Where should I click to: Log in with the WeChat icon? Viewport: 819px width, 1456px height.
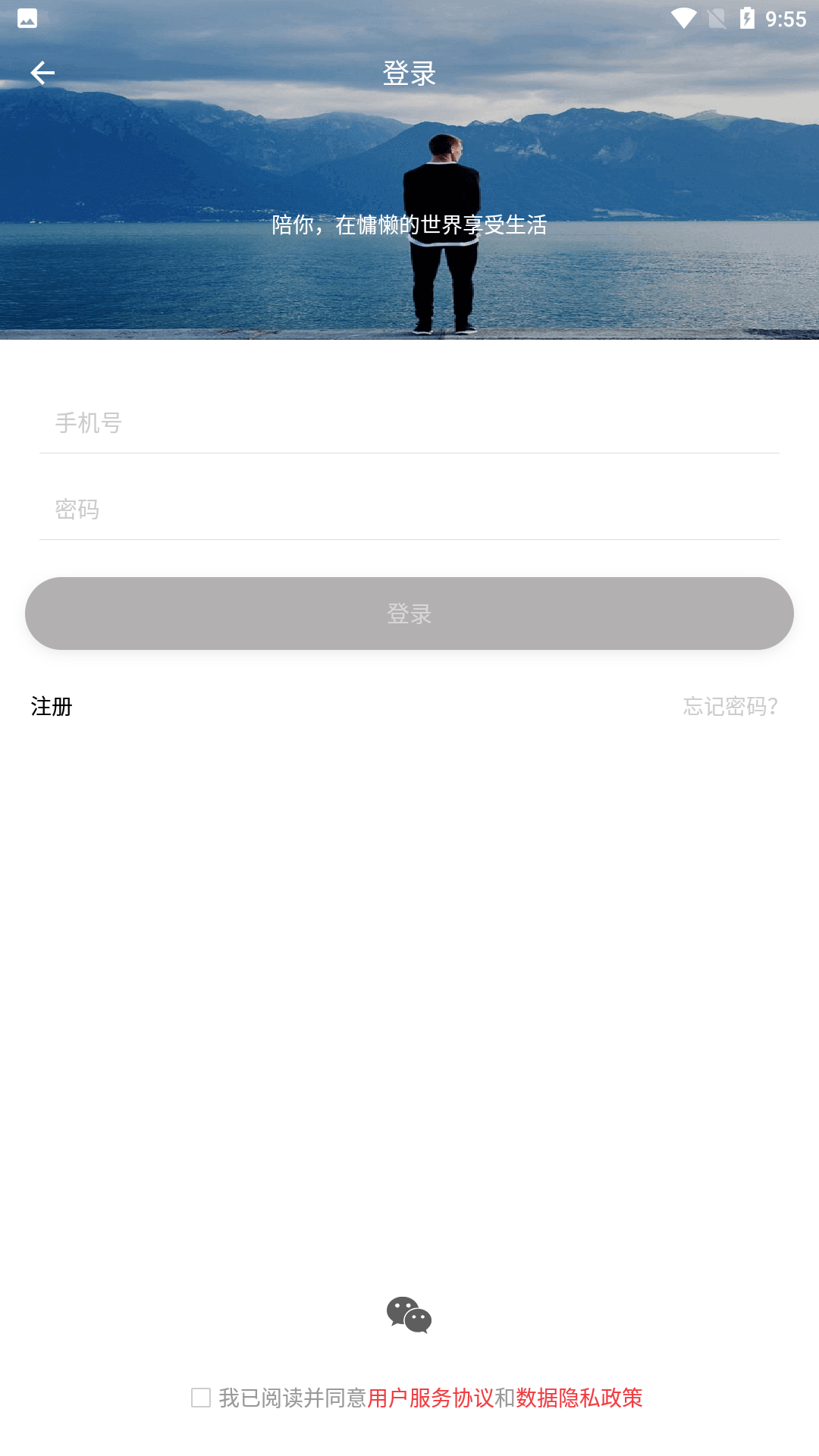tap(409, 1315)
